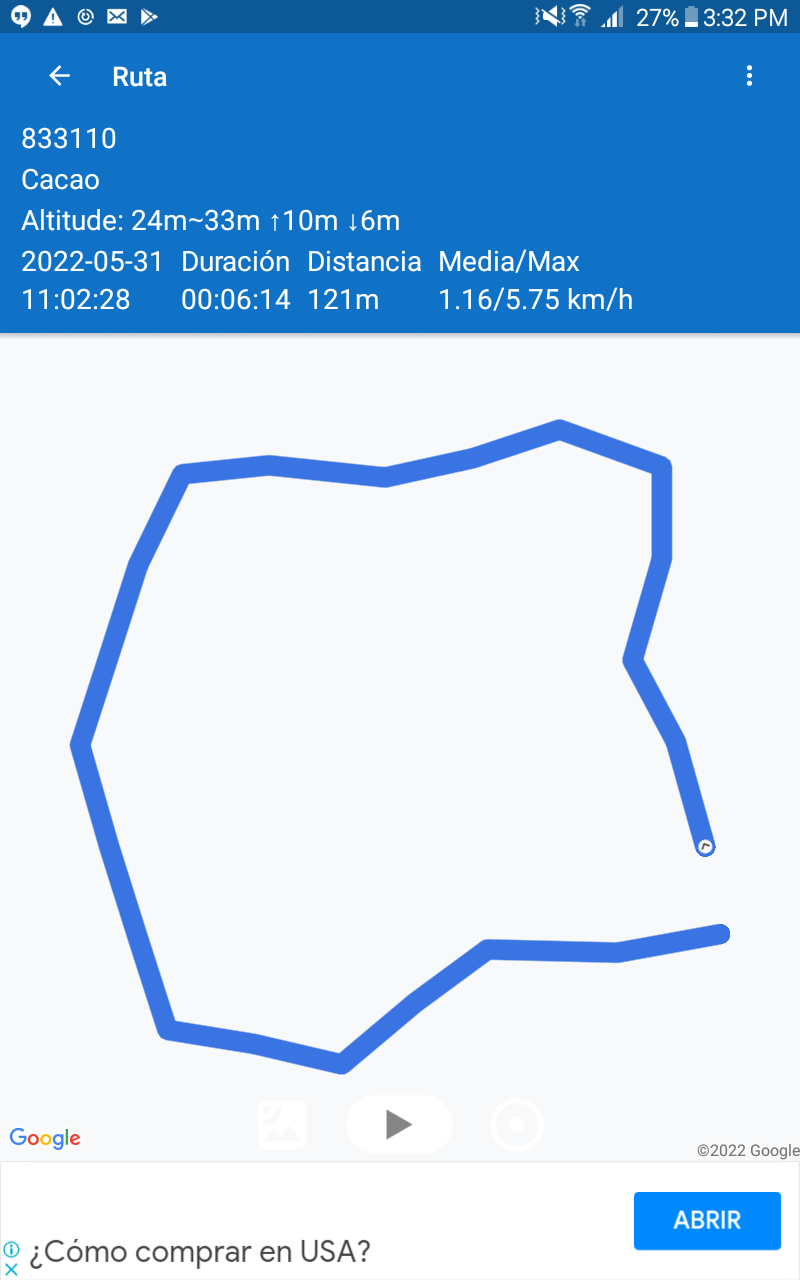Tap the ABRIR button on the ad
800x1280 pixels.
point(707,1220)
